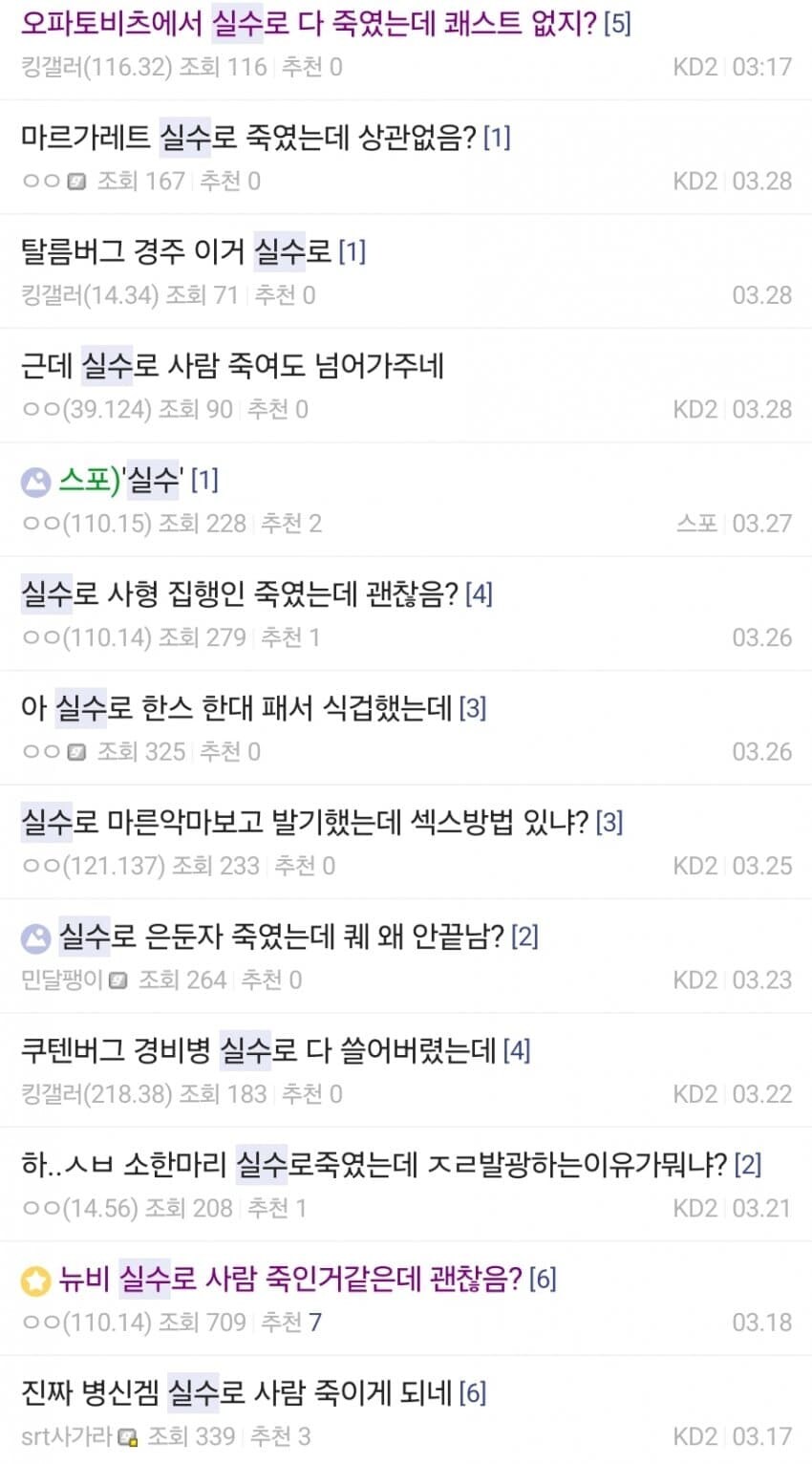
Task: Open post '오파토비츠에서 실수로 다 죽였는데 퀘스트 없지?'
Action: point(306,24)
